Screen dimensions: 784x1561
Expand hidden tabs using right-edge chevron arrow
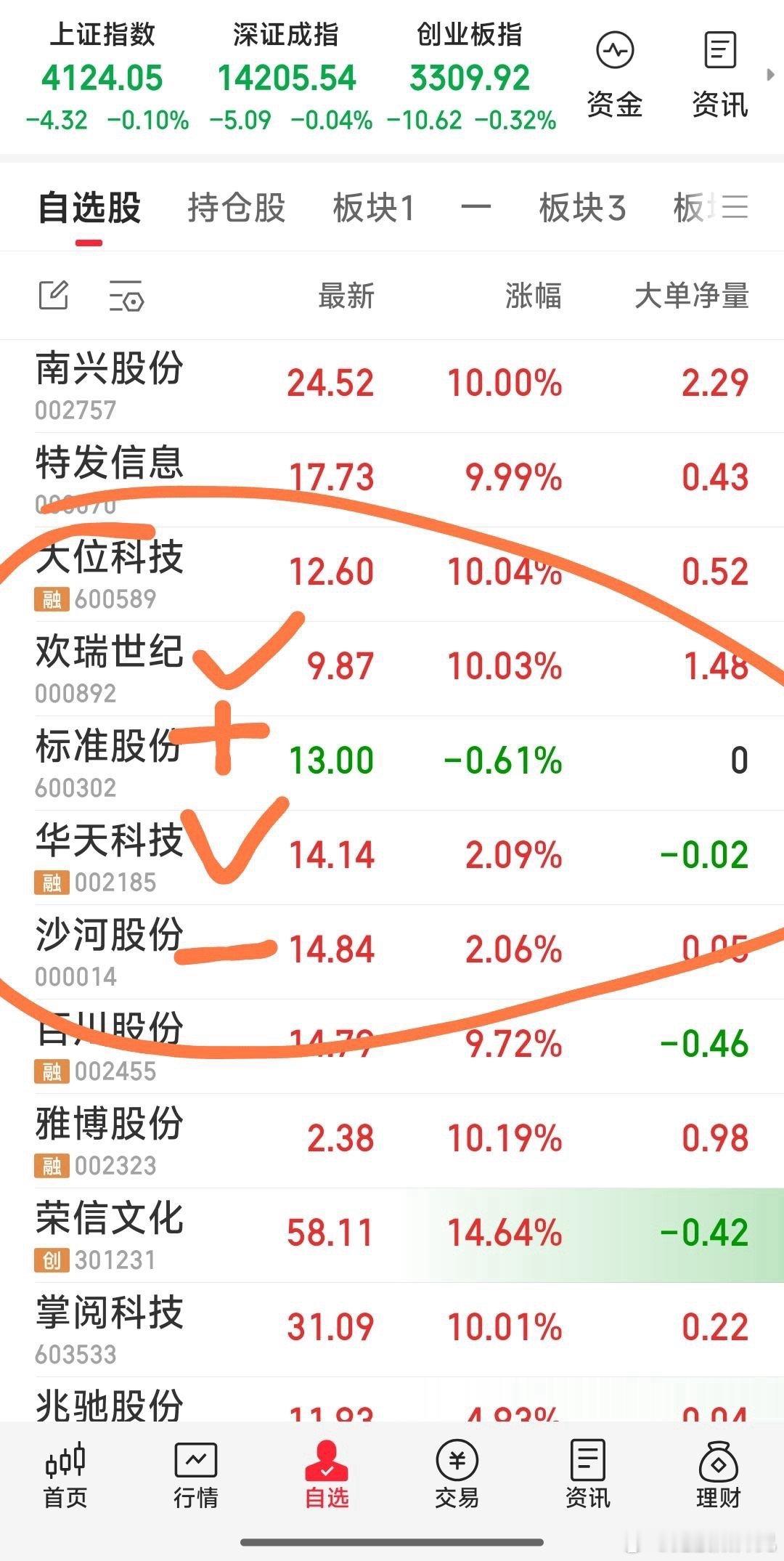(771, 73)
